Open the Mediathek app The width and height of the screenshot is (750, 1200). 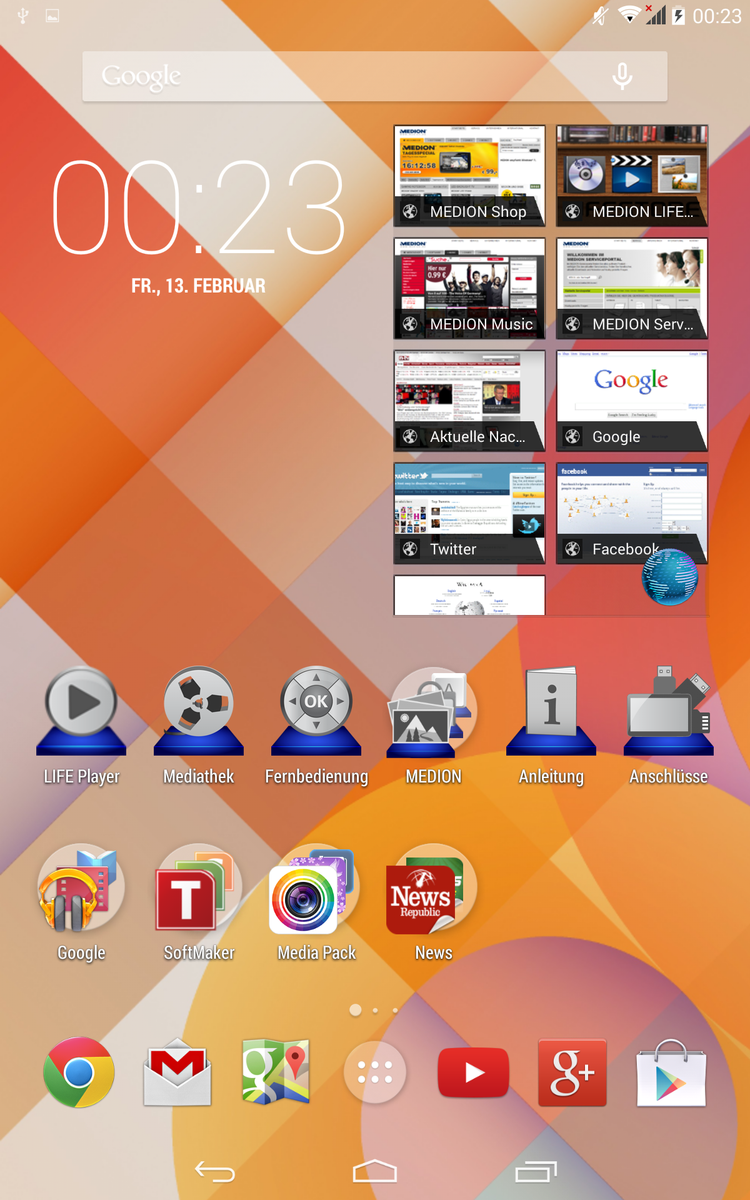pos(199,712)
